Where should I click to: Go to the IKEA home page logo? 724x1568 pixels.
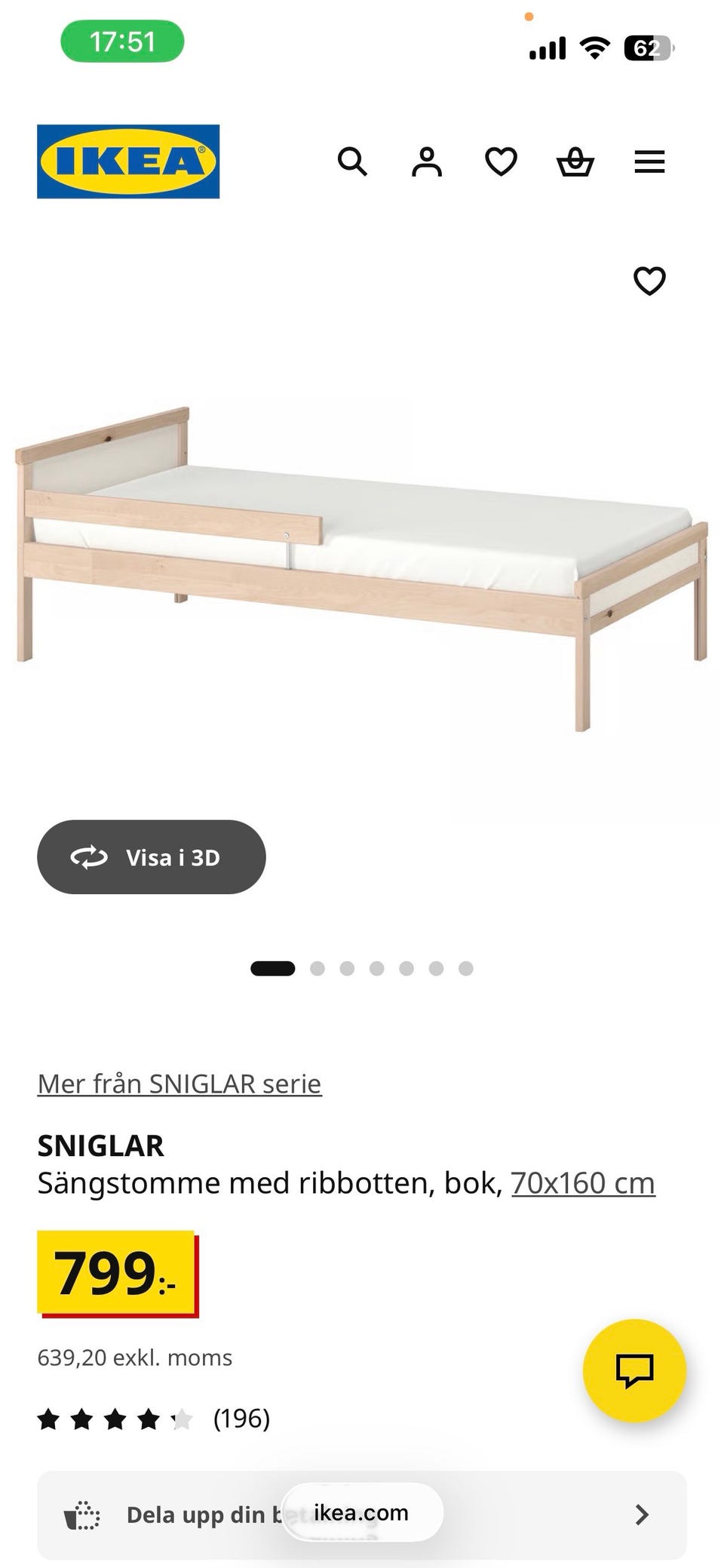(x=128, y=161)
